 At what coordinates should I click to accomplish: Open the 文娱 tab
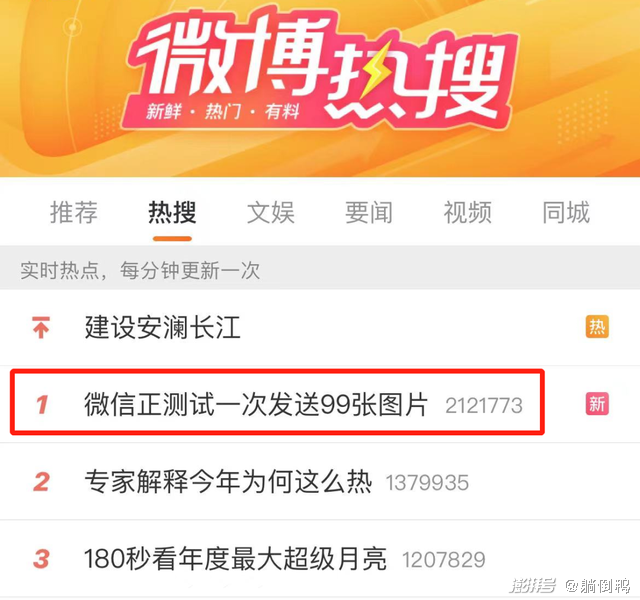click(271, 212)
